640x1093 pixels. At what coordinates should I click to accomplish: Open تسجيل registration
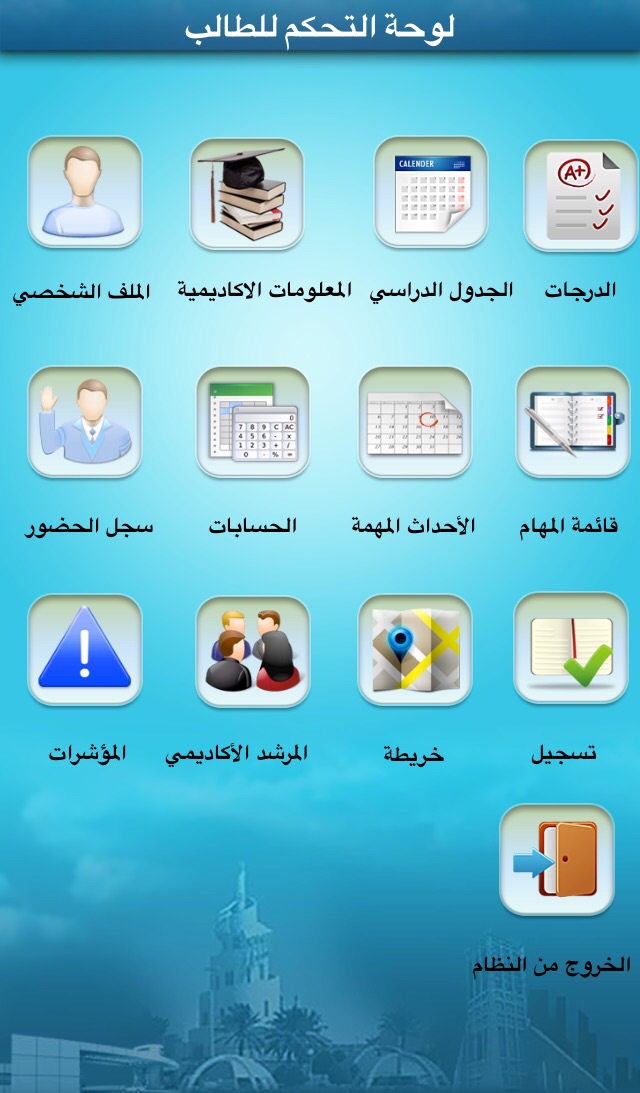pyautogui.click(x=571, y=649)
